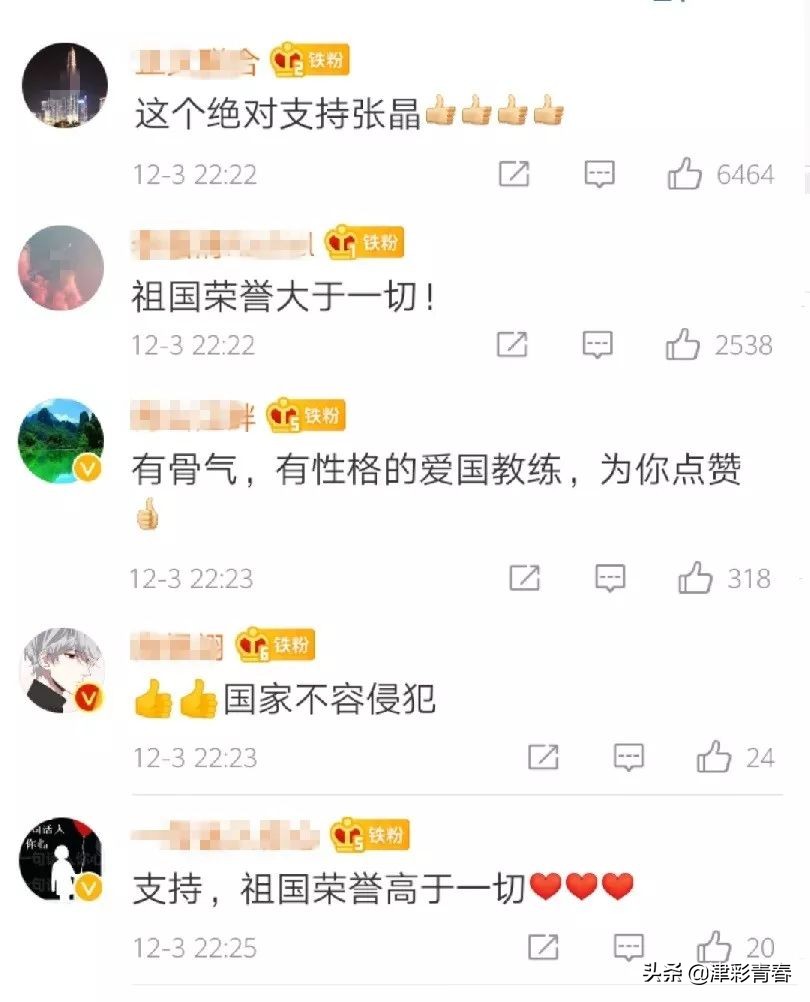The height and width of the screenshot is (1002, 810).
Task: Like the comment praising 张晶 with 6464 likes
Action: pyautogui.click(x=686, y=173)
